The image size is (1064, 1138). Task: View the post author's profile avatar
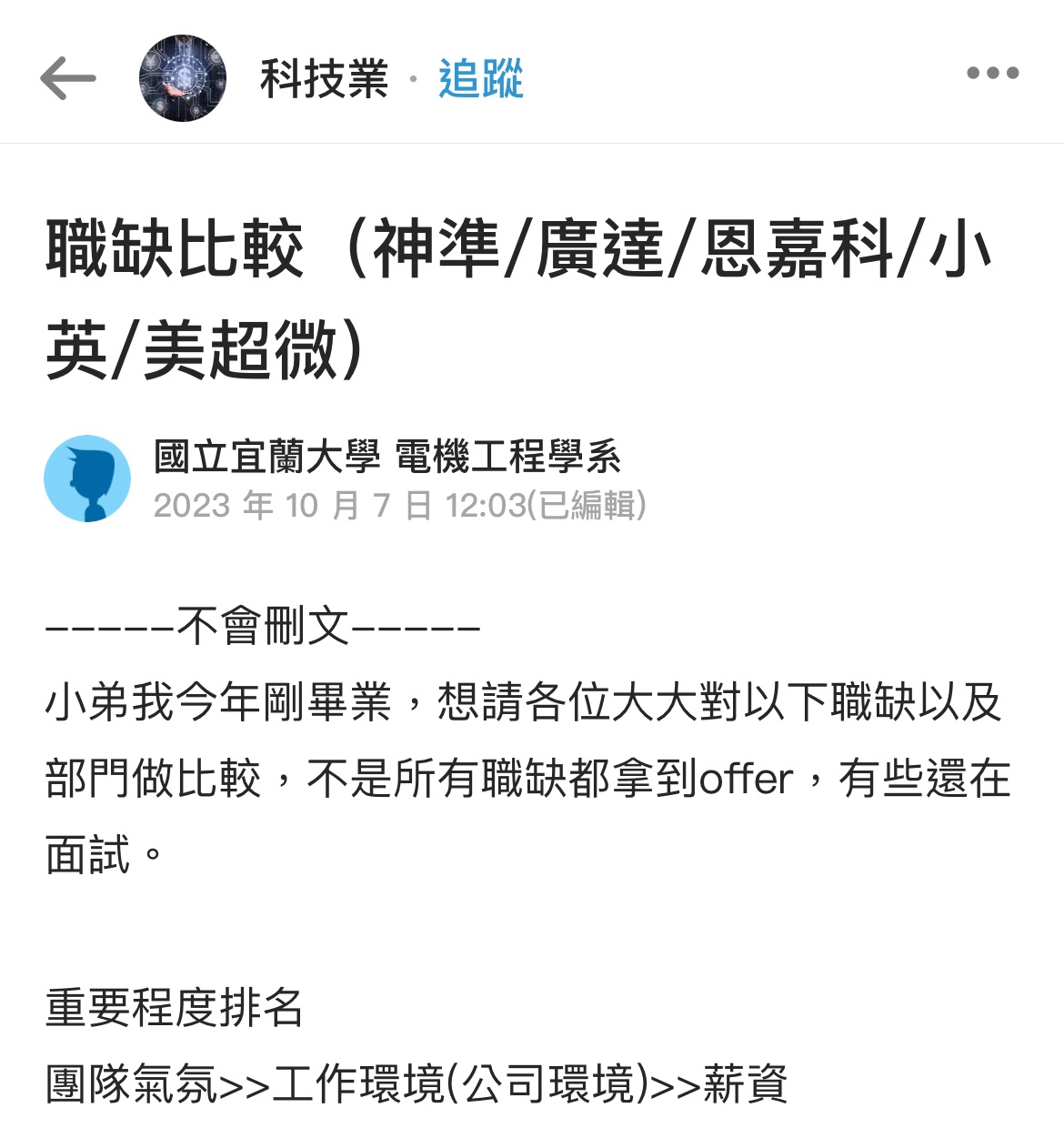tap(87, 478)
